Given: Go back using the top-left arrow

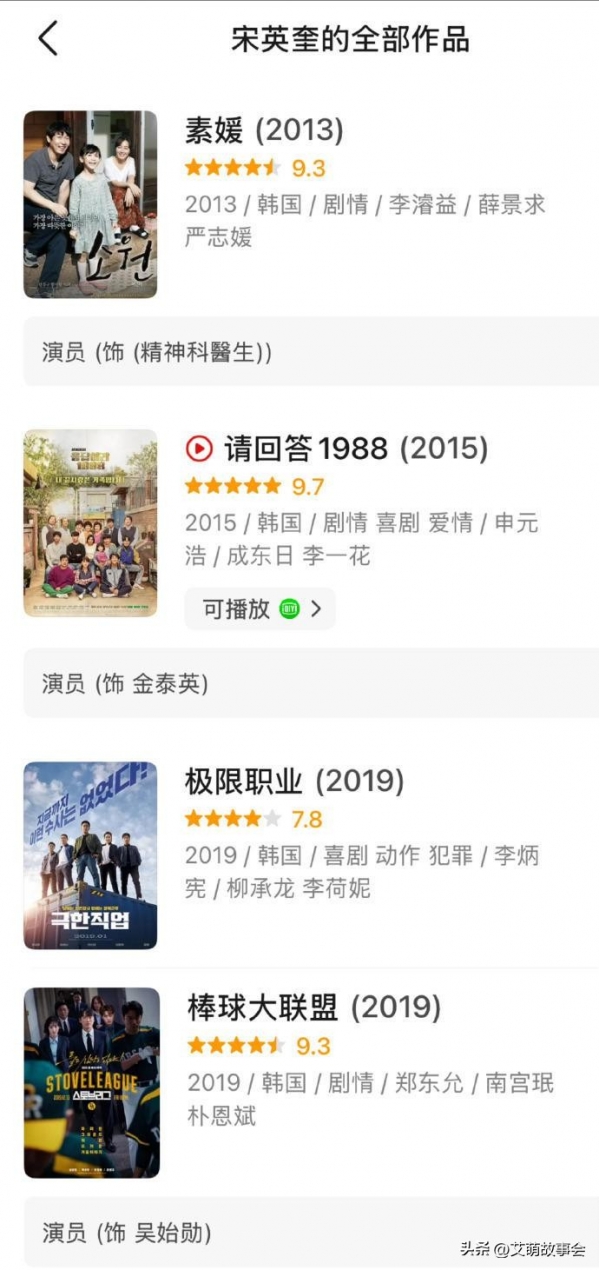Looking at the screenshot, I should pyautogui.click(x=48, y=39).
